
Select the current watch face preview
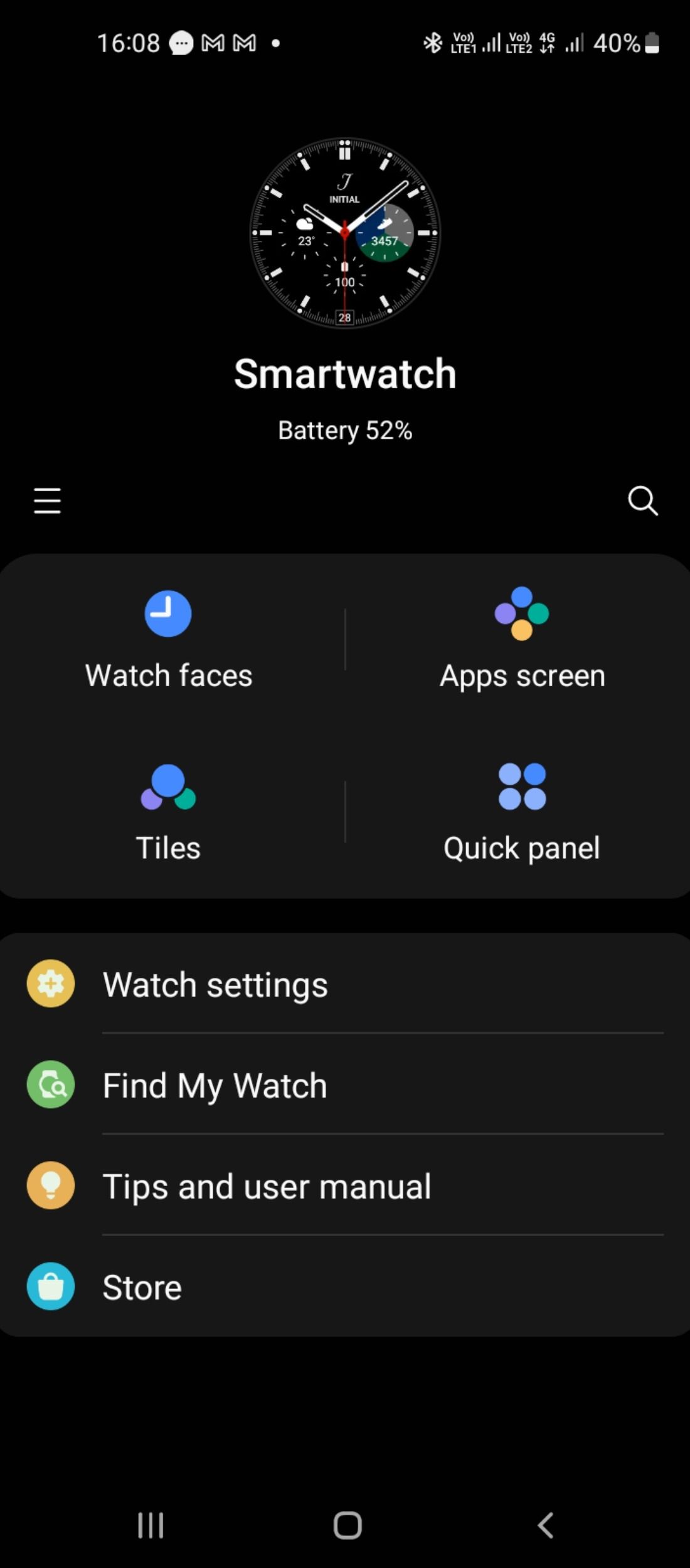(345, 232)
